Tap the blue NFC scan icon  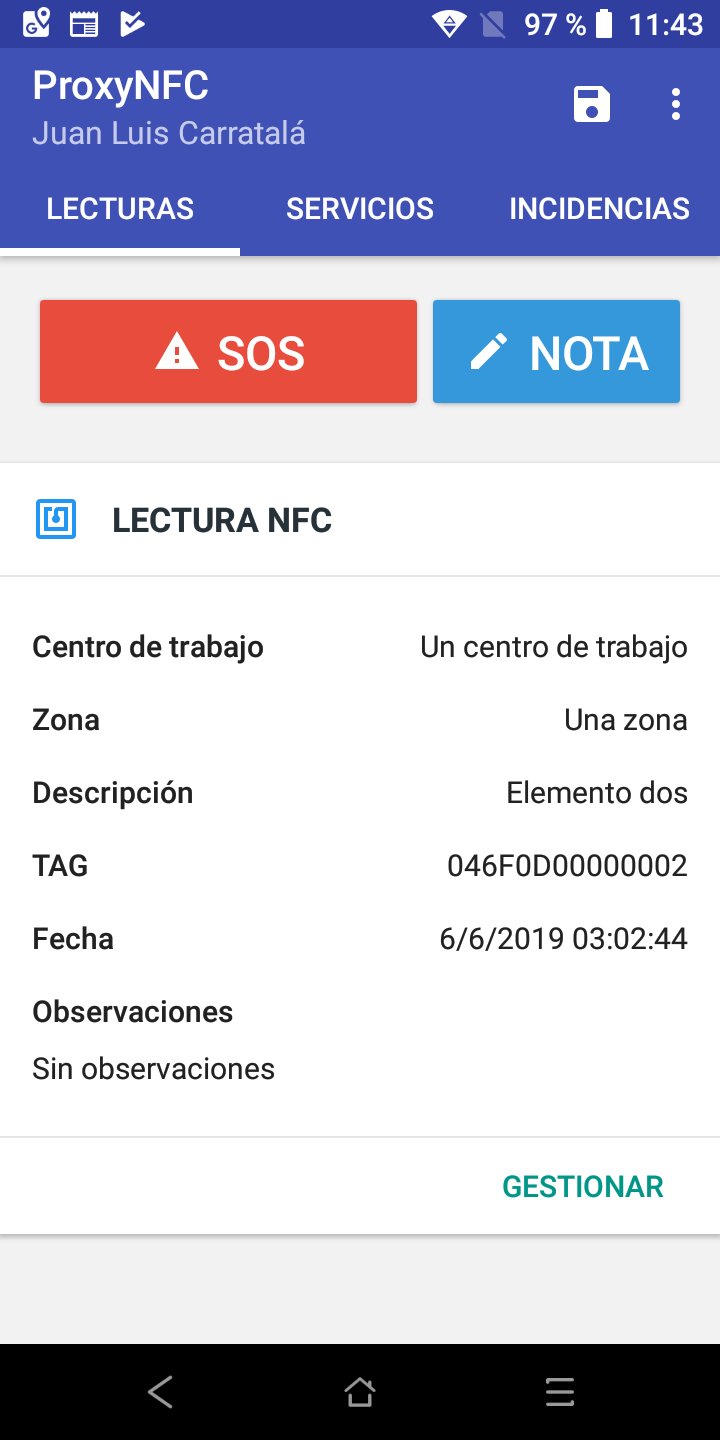click(x=56, y=519)
